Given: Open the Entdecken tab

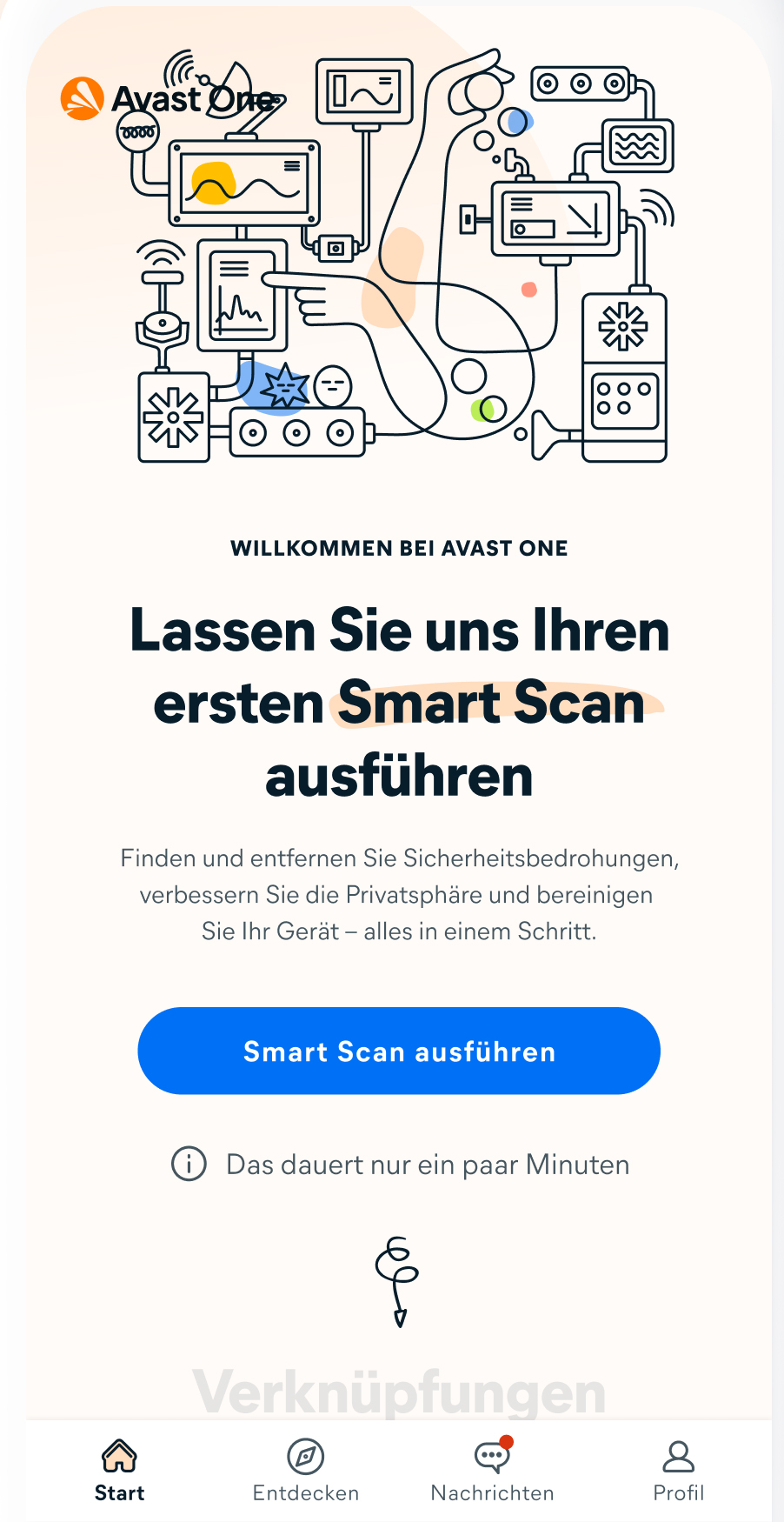Looking at the screenshot, I should click(306, 1470).
